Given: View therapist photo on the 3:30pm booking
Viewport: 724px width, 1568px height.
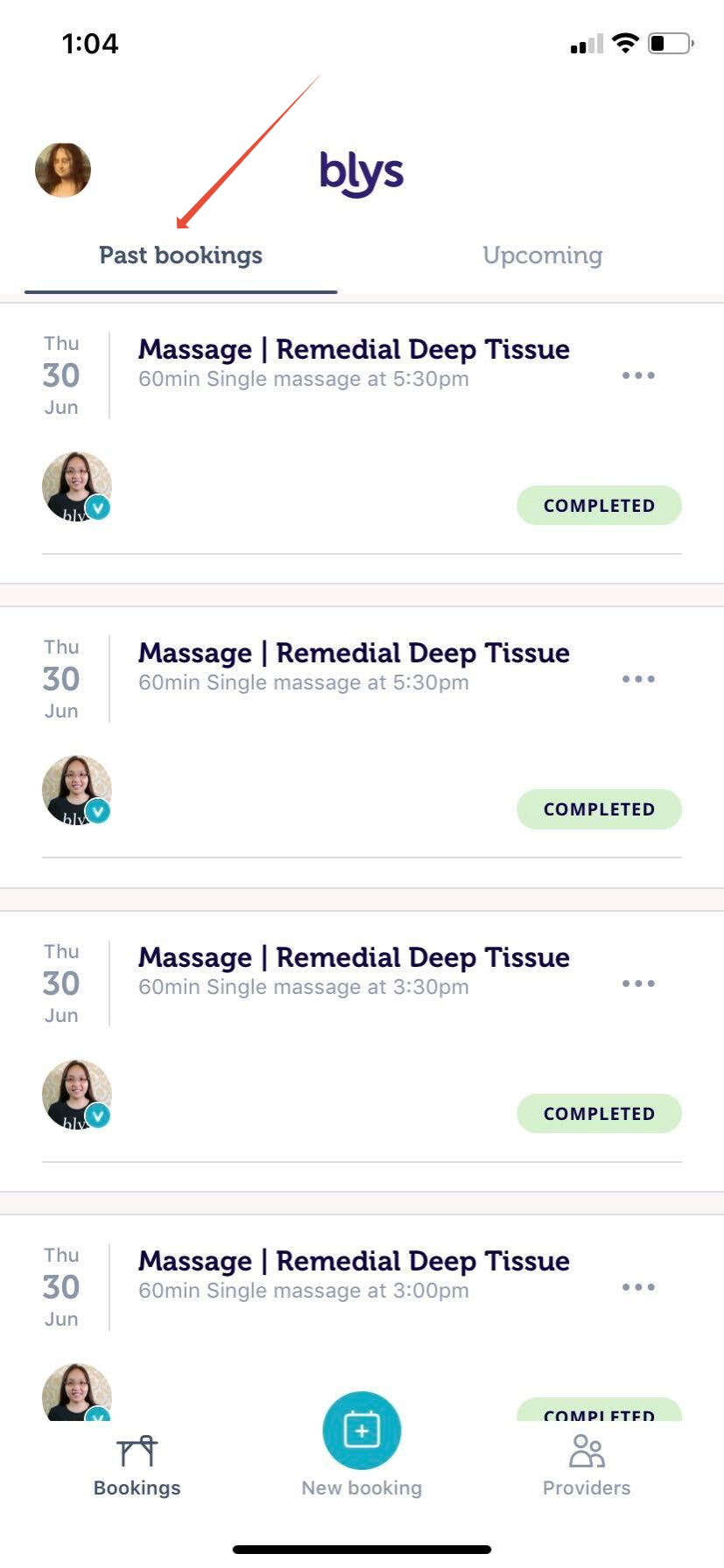Looking at the screenshot, I should point(77,1095).
